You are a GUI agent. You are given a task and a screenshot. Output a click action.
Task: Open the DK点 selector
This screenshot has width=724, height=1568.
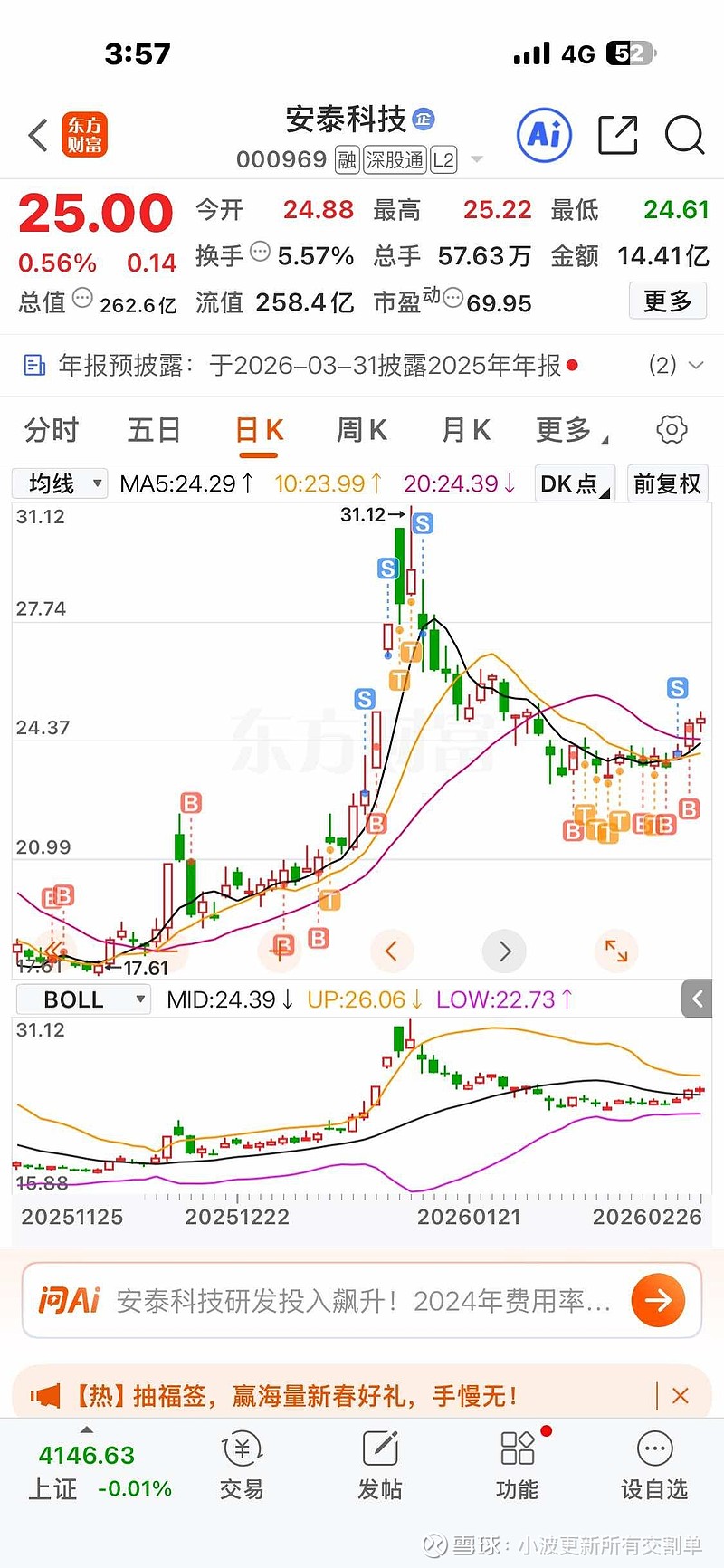pos(575,483)
